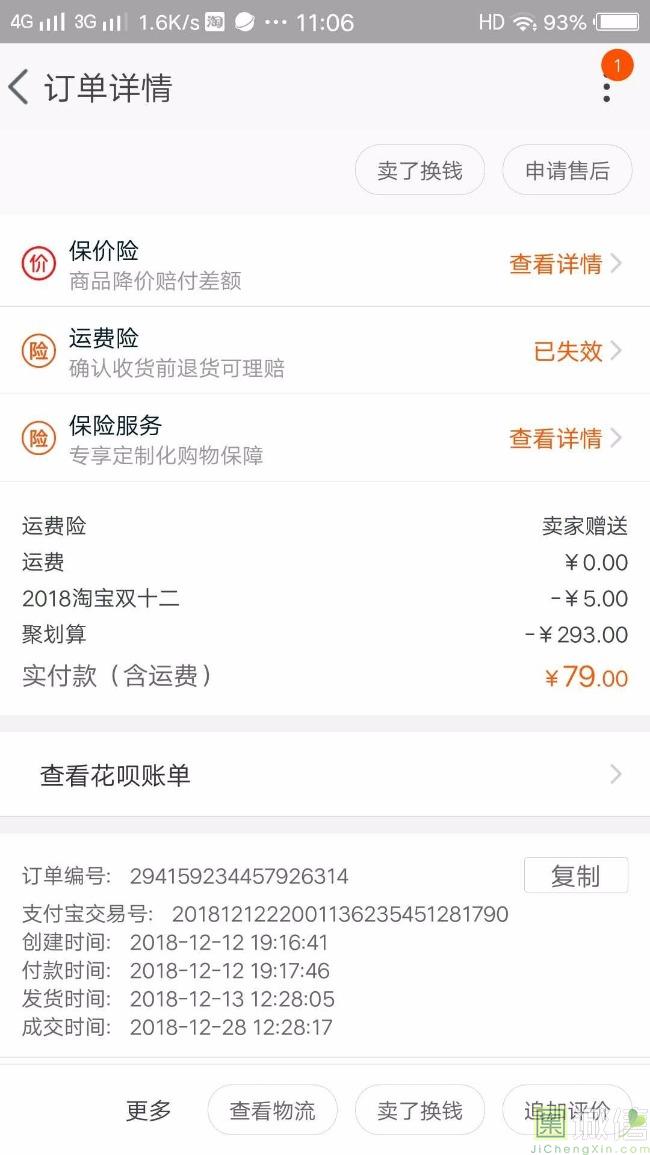The image size is (650, 1155).
Task: Open 查看花呗账单
Action: pyautogui.click(x=325, y=774)
